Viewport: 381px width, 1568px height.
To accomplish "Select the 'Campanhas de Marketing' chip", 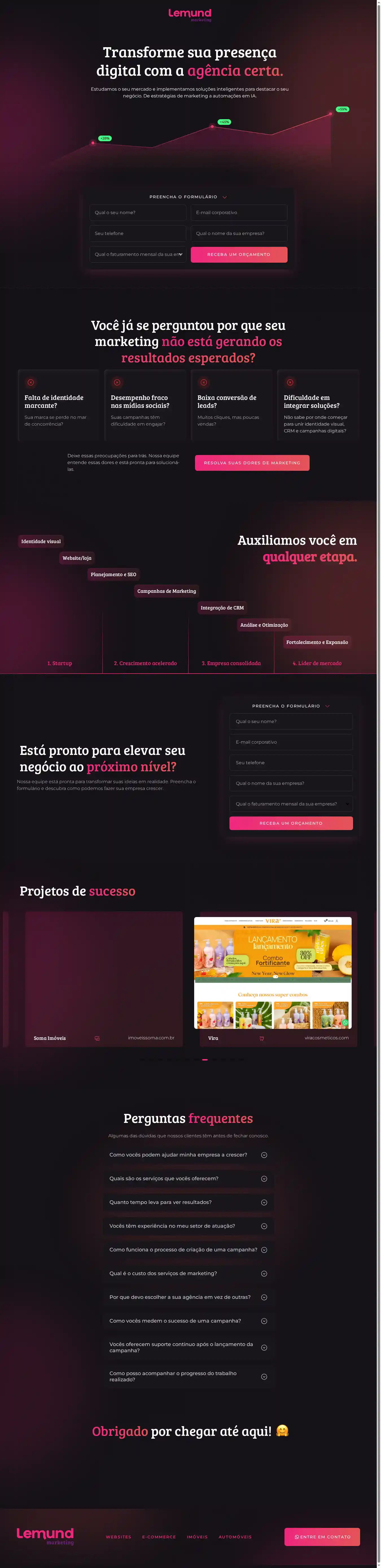I will 166,591.
